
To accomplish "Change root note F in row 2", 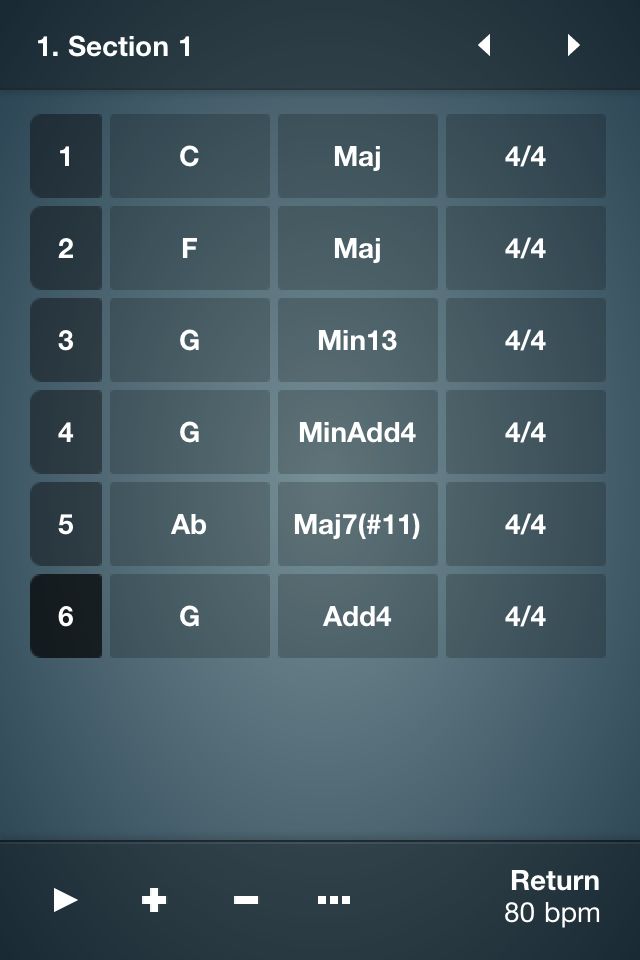I will point(189,248).
